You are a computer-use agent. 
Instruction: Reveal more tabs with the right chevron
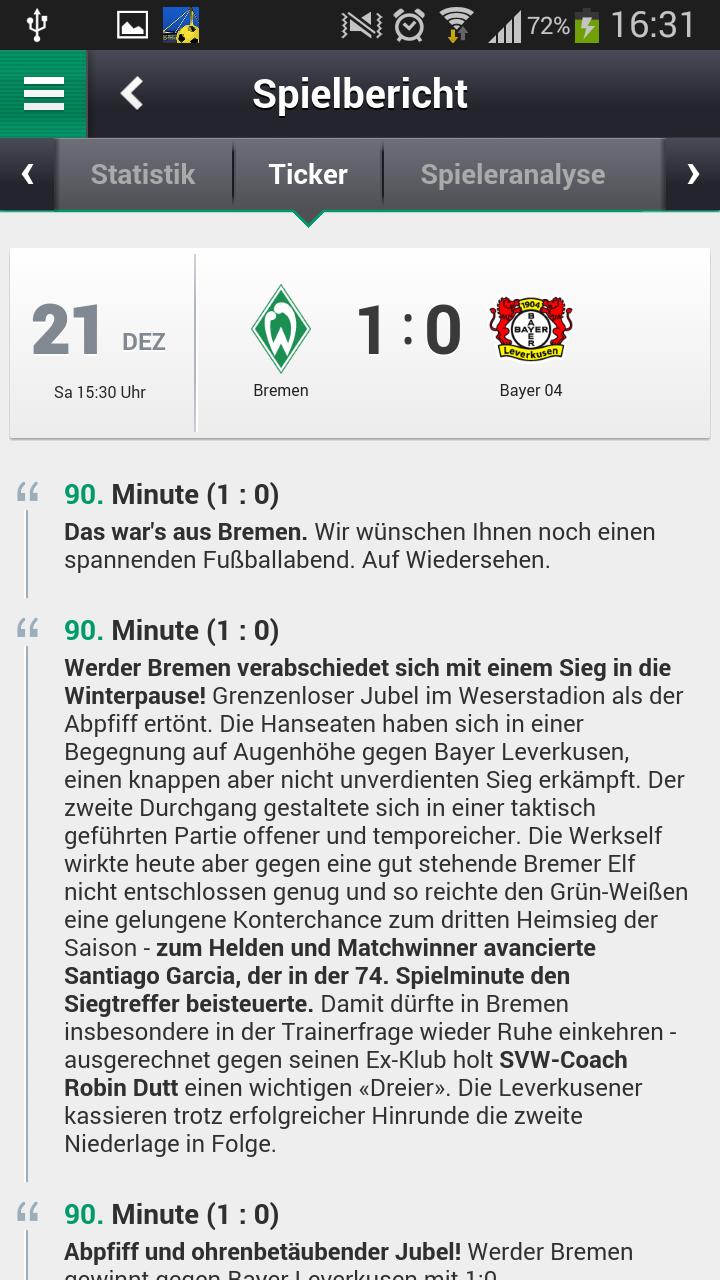tap(692, 174)
